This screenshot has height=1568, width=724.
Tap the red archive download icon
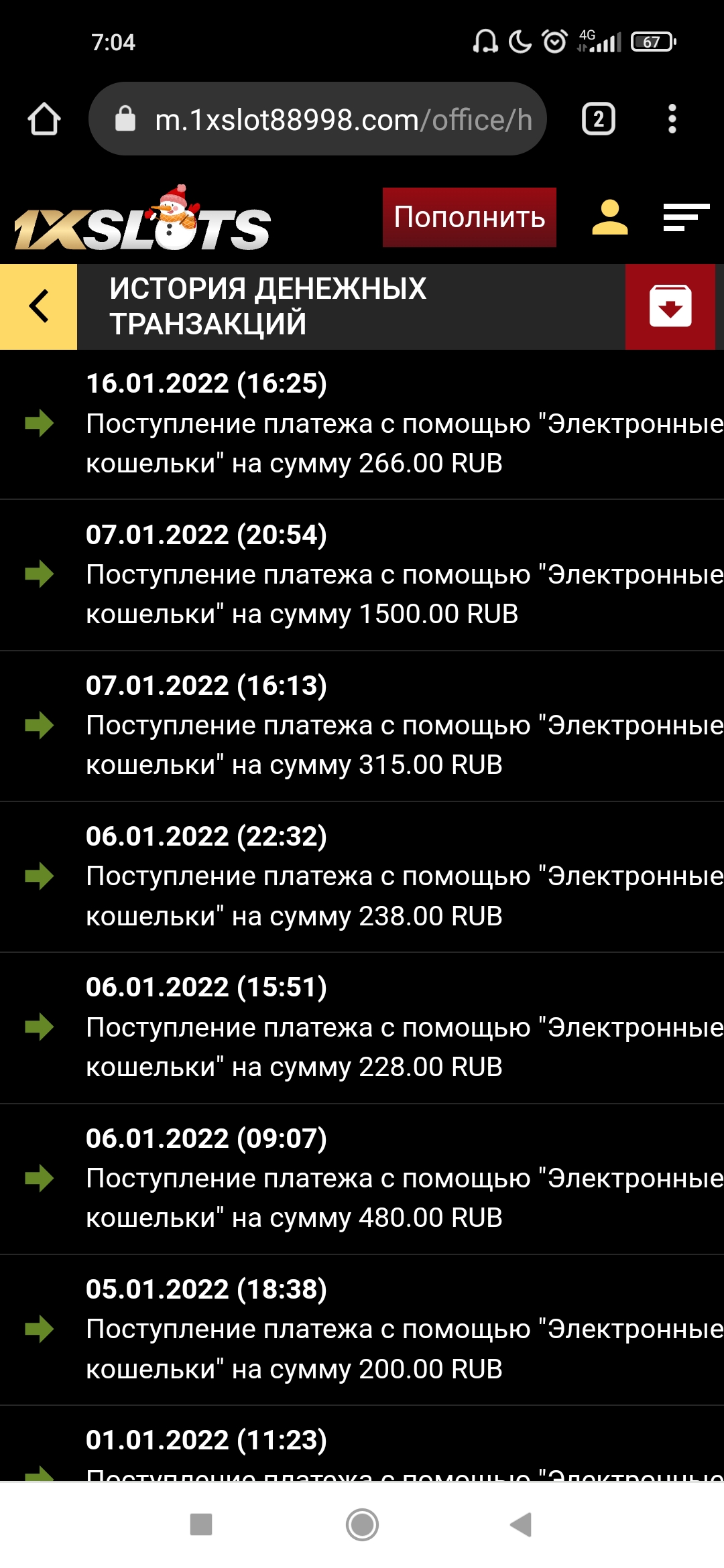(x=670, y=306)
